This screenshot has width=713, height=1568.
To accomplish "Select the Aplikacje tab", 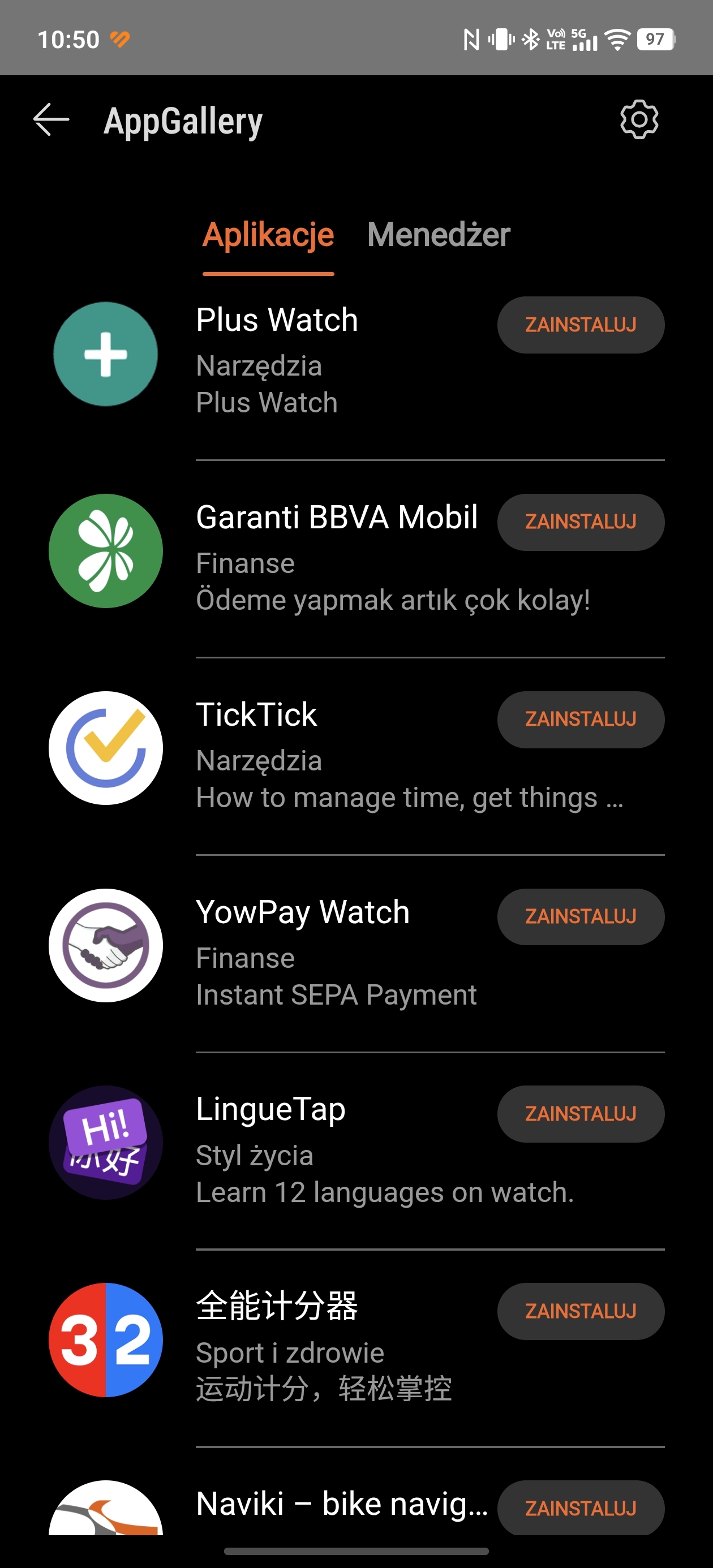I will [x=268, y=235].
